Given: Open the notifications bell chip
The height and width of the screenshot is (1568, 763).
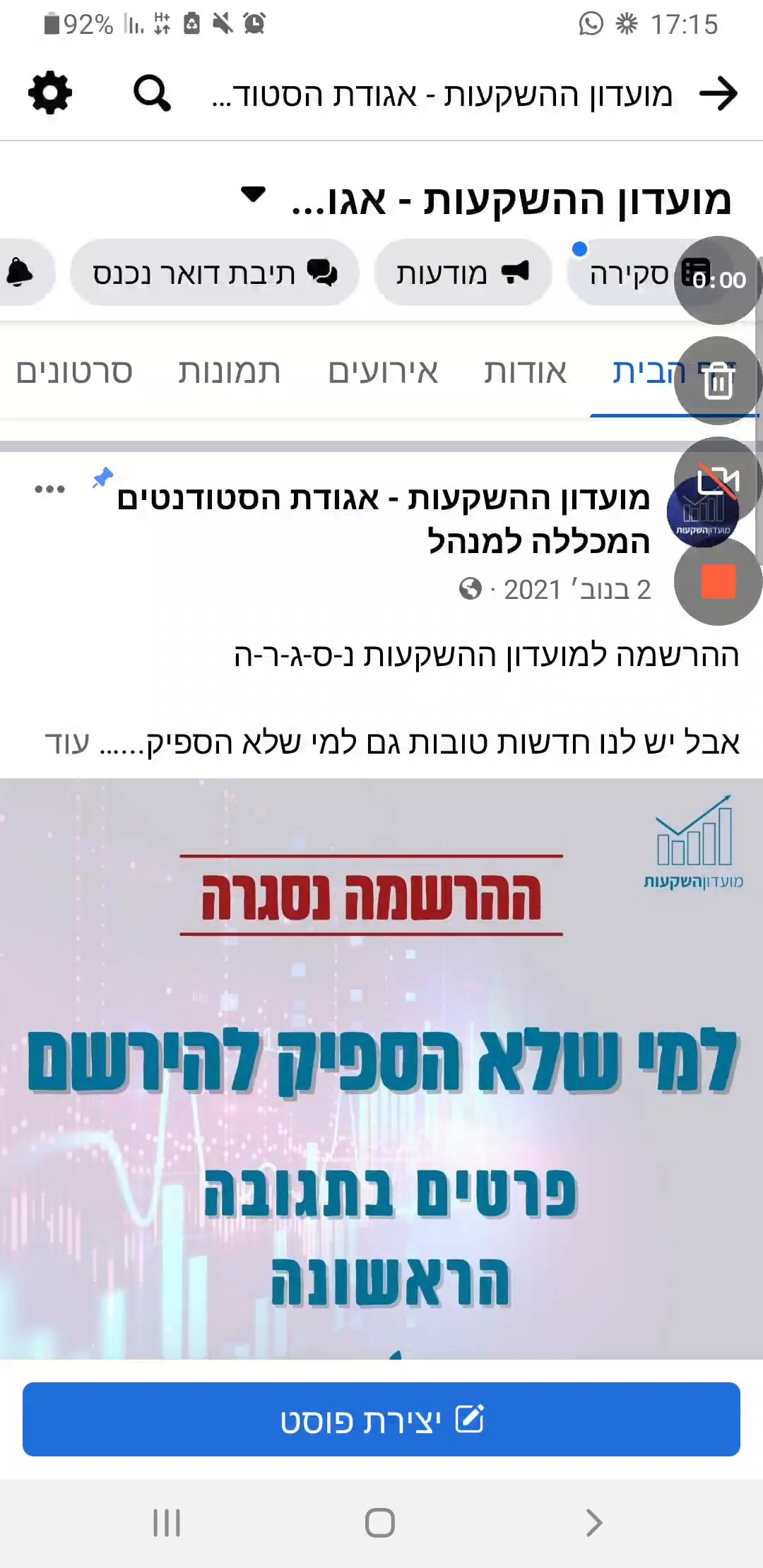Looking at the screenshot, I should [21, 273].
